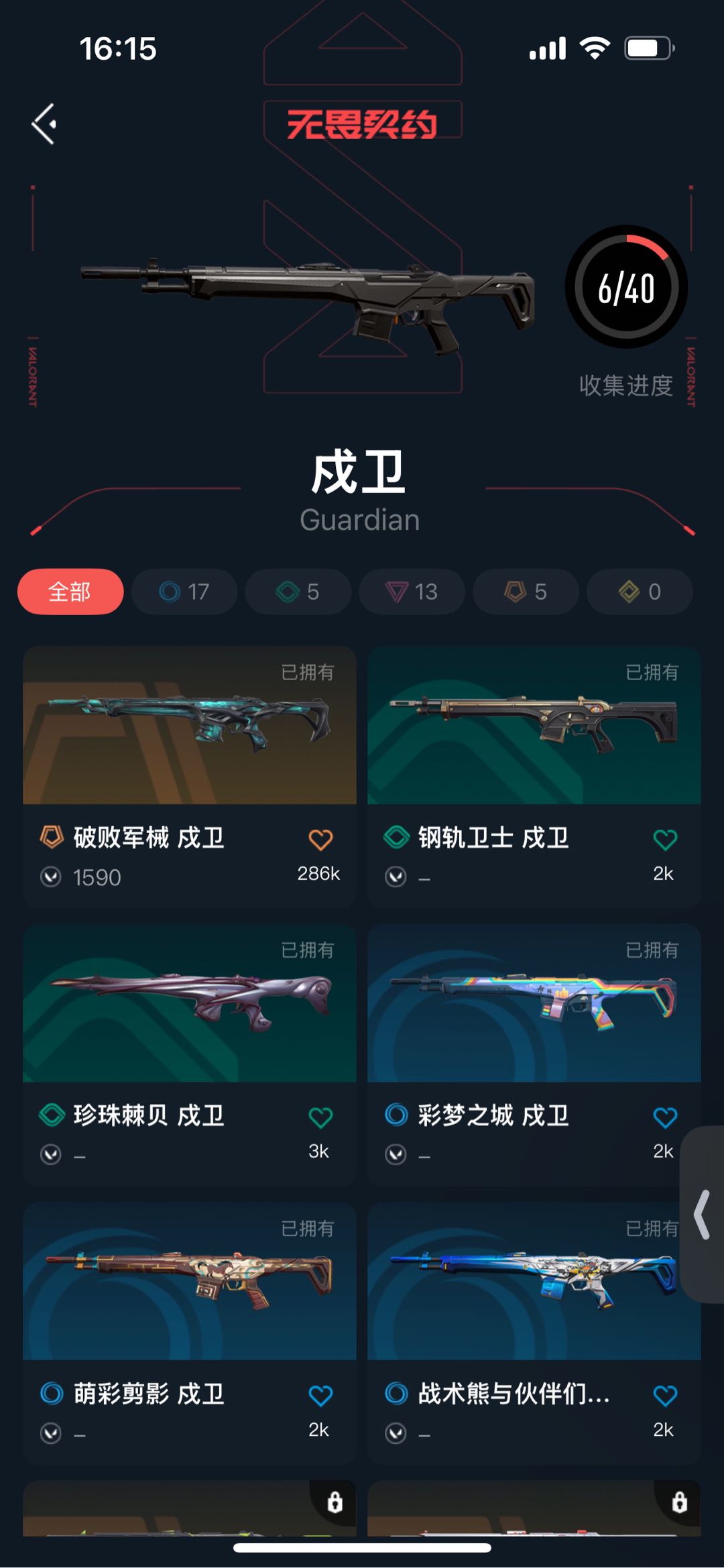
Task: Like the 破败军械 戍卫 skin
Action: [x=320, y=839]
